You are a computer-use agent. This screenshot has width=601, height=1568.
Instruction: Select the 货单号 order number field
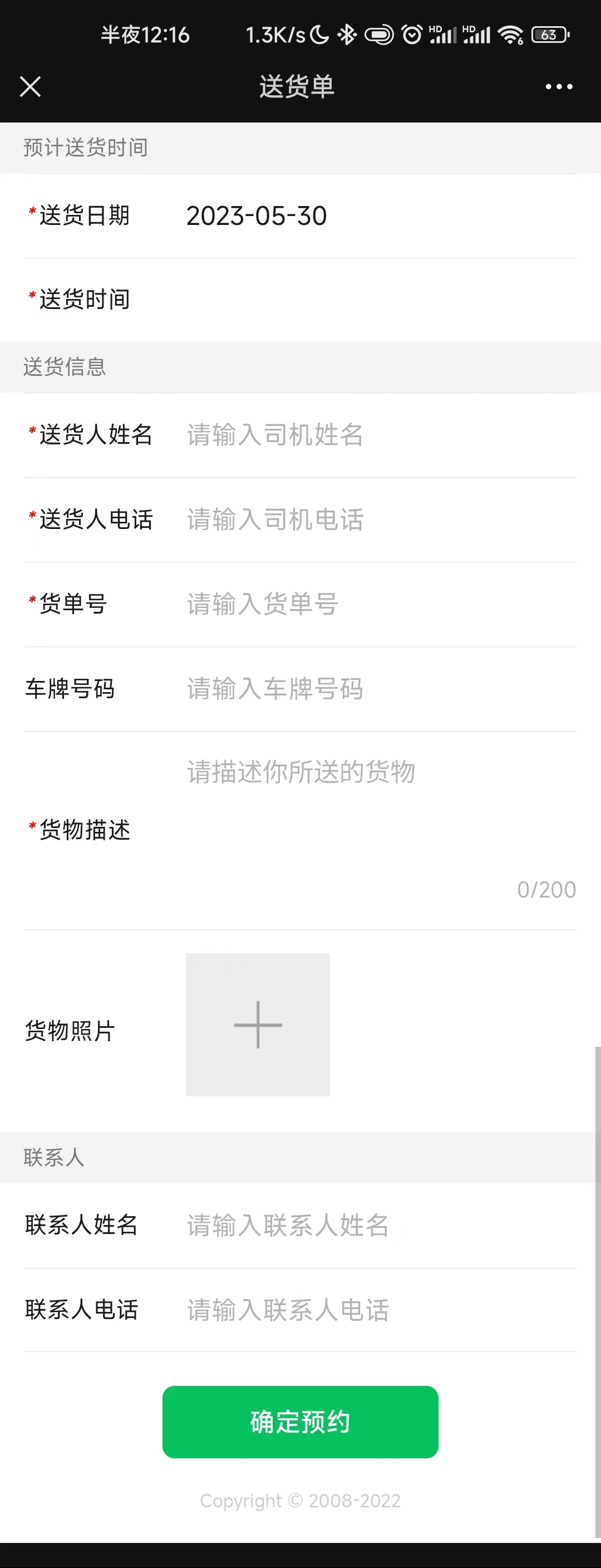(377, 605)
